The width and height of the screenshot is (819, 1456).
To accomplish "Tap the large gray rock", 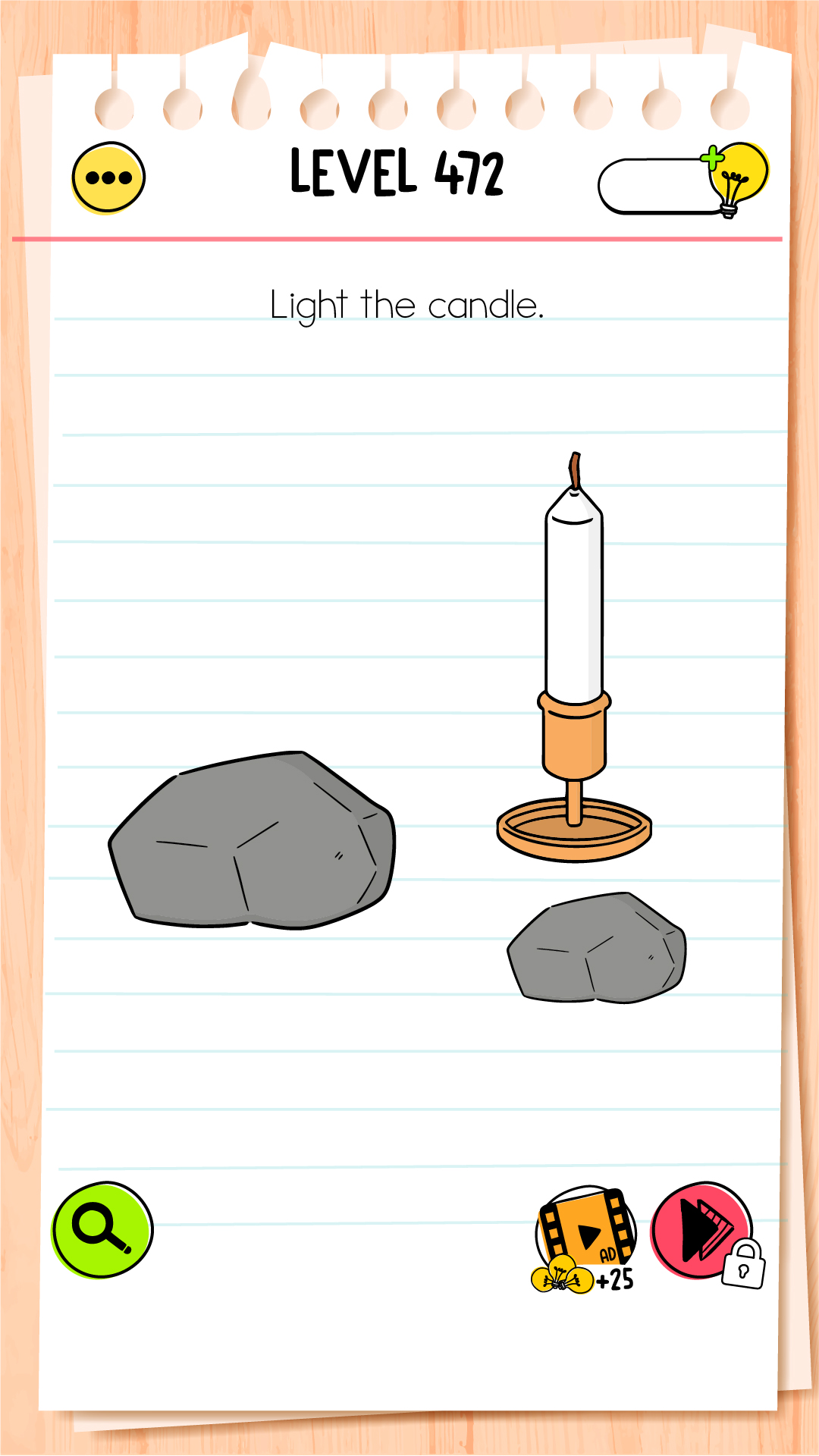I will click(x=254, y=843).
